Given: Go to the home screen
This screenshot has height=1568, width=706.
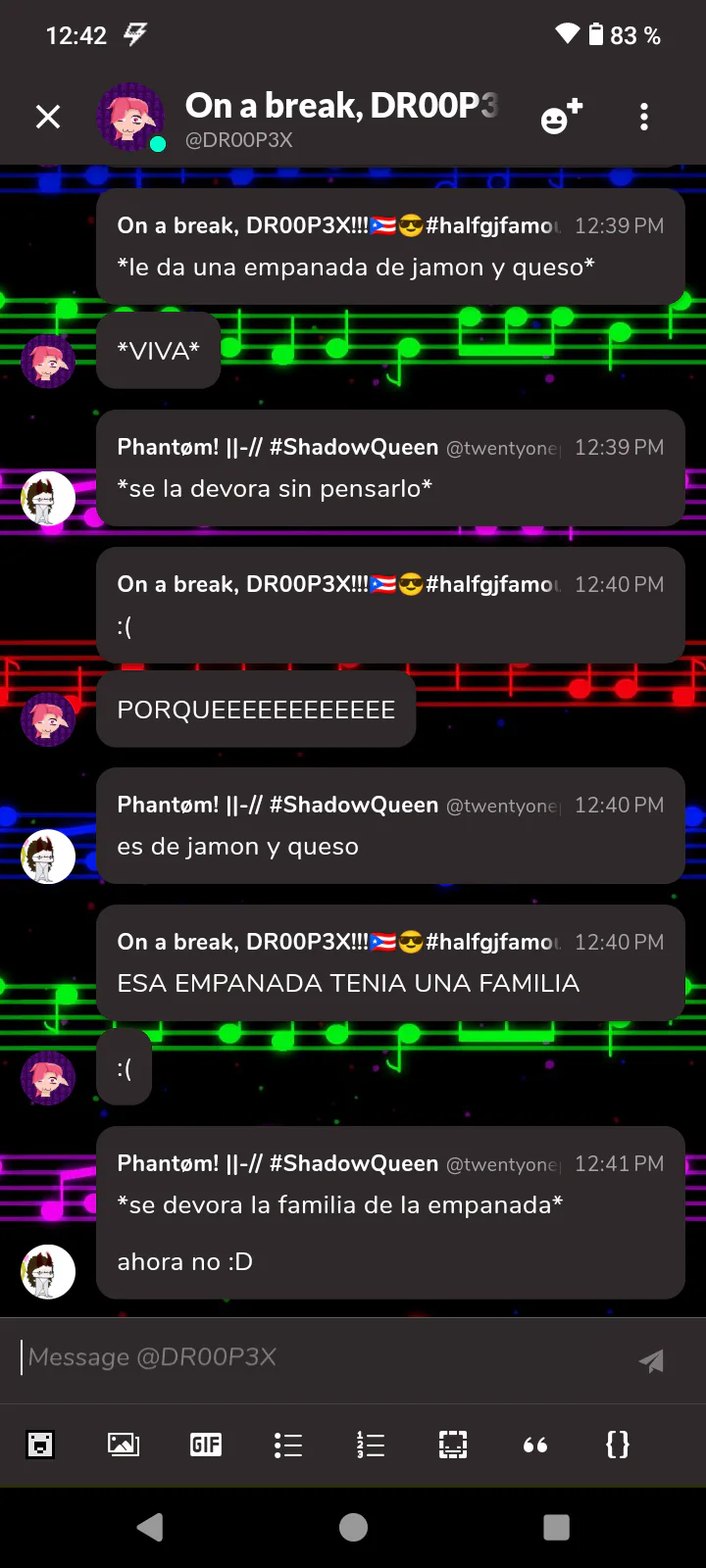Looking at the screenshot, I should point(353,1527).
